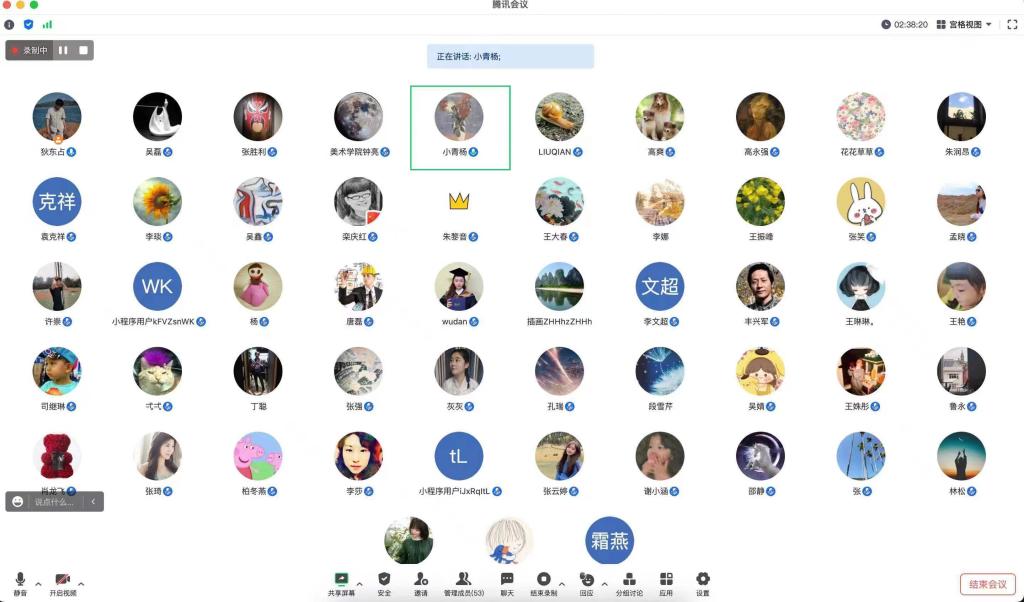This screenshot has height=602, width=1024.
Task: Stop recording via 结束录制
Action: (544, 583)
